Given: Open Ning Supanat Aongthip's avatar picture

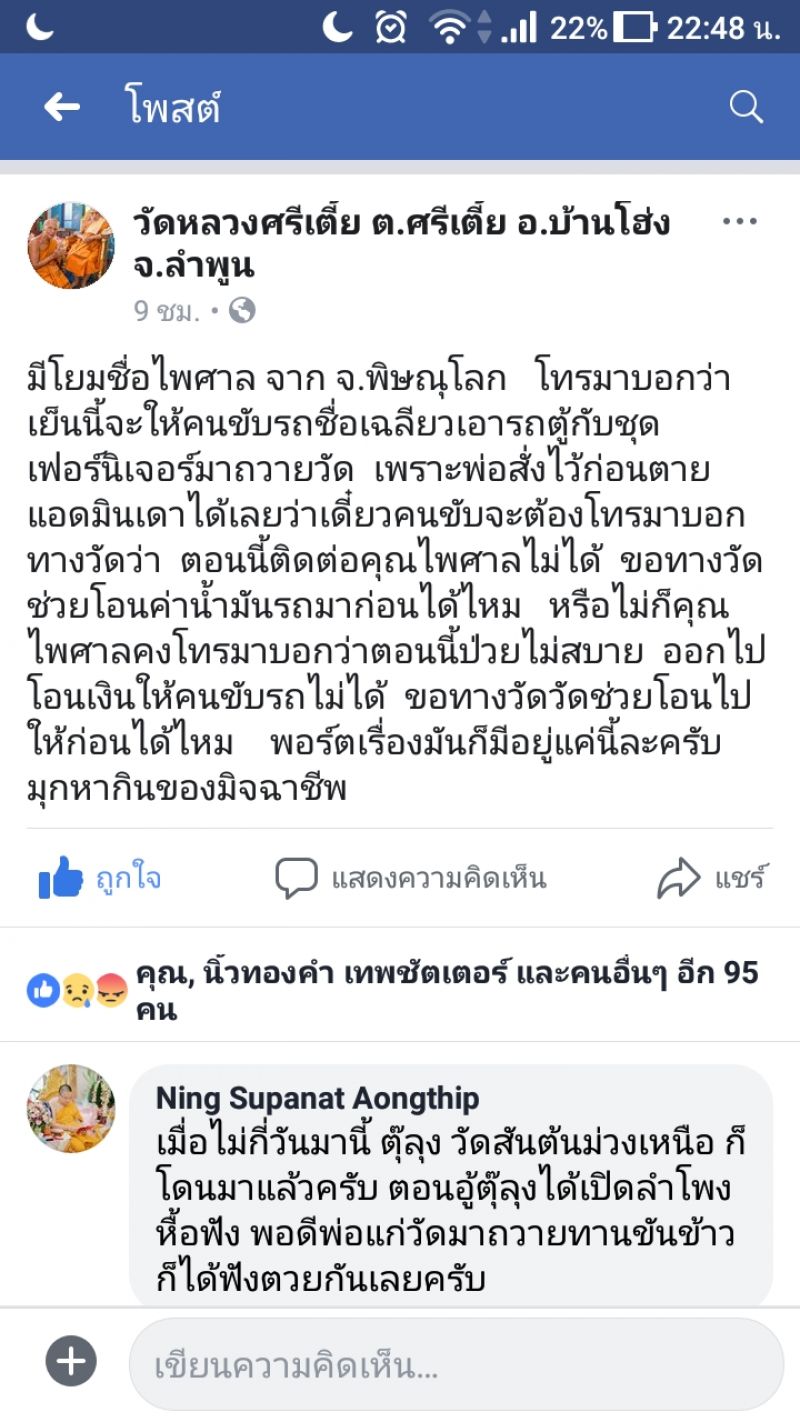Looking at the screenshot, I should (70, 1108).
